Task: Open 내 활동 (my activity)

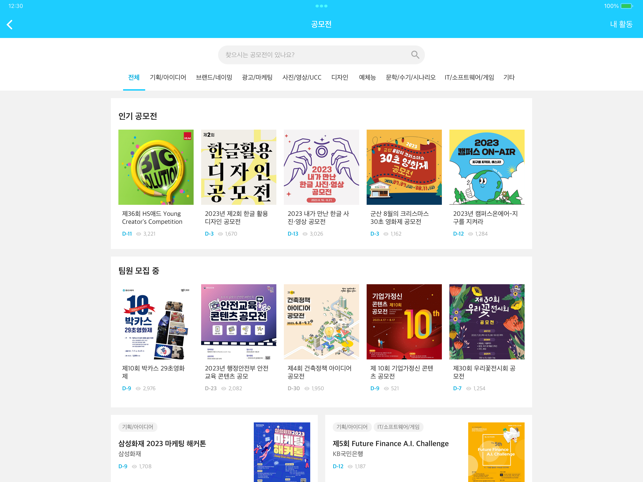Action: [620, 24]
